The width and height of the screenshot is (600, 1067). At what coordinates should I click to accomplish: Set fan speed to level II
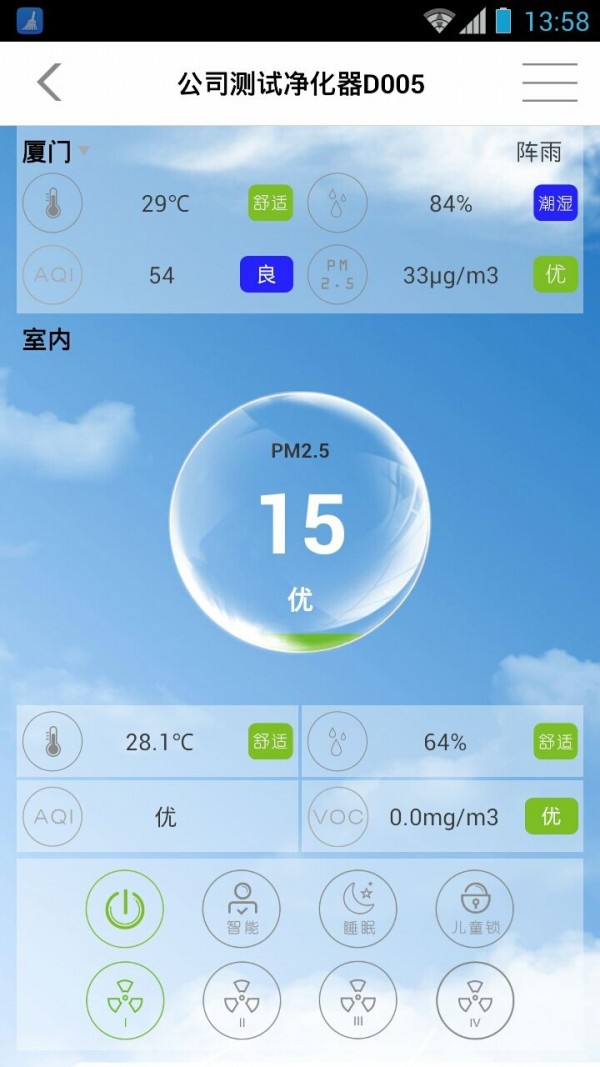pyautogui.click(x=241, y=1000)
